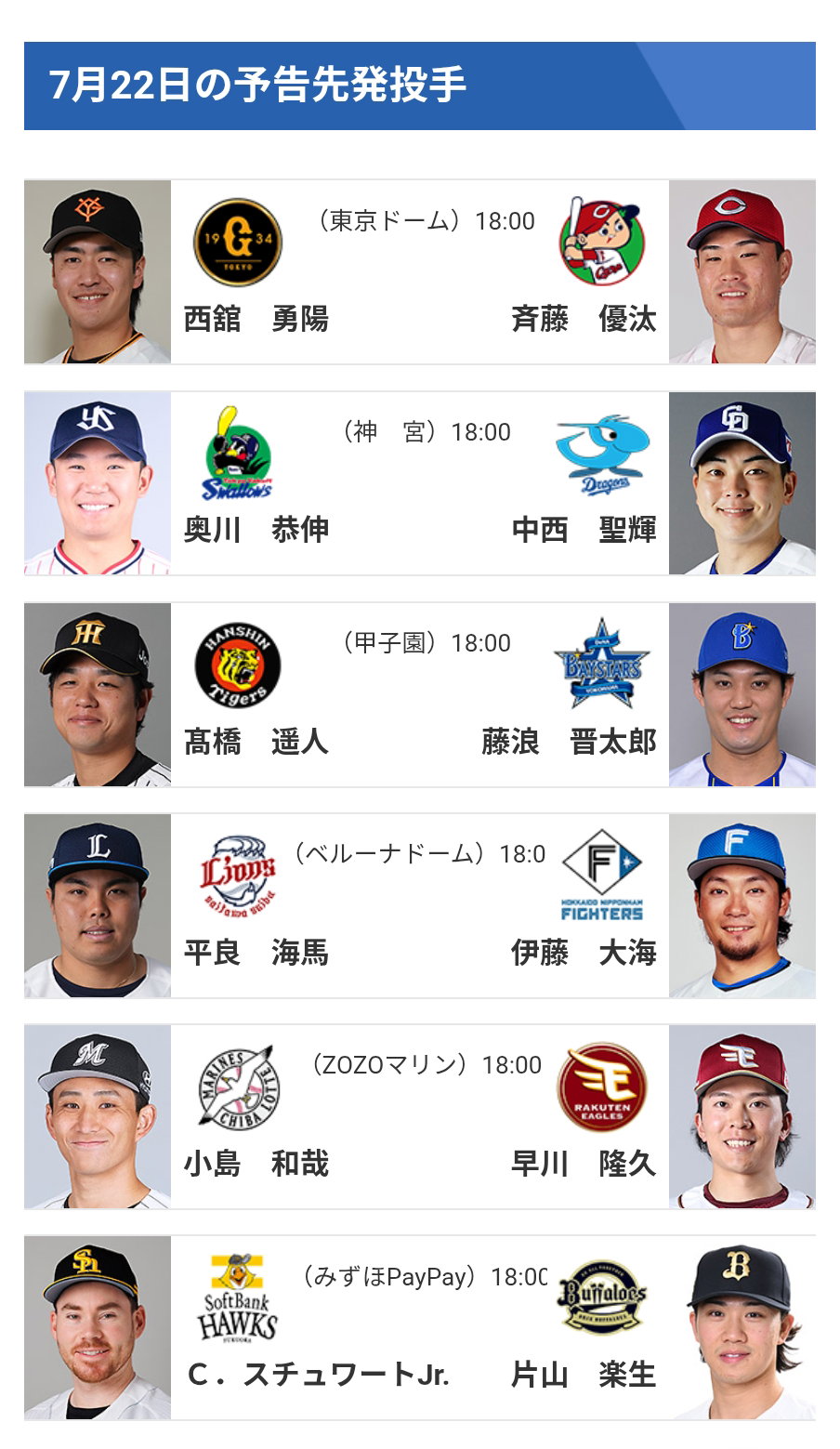Show C.スチュワートJr.'s profile
840x1449 pixels.
pyautogui.click(x=318, y=1375)
